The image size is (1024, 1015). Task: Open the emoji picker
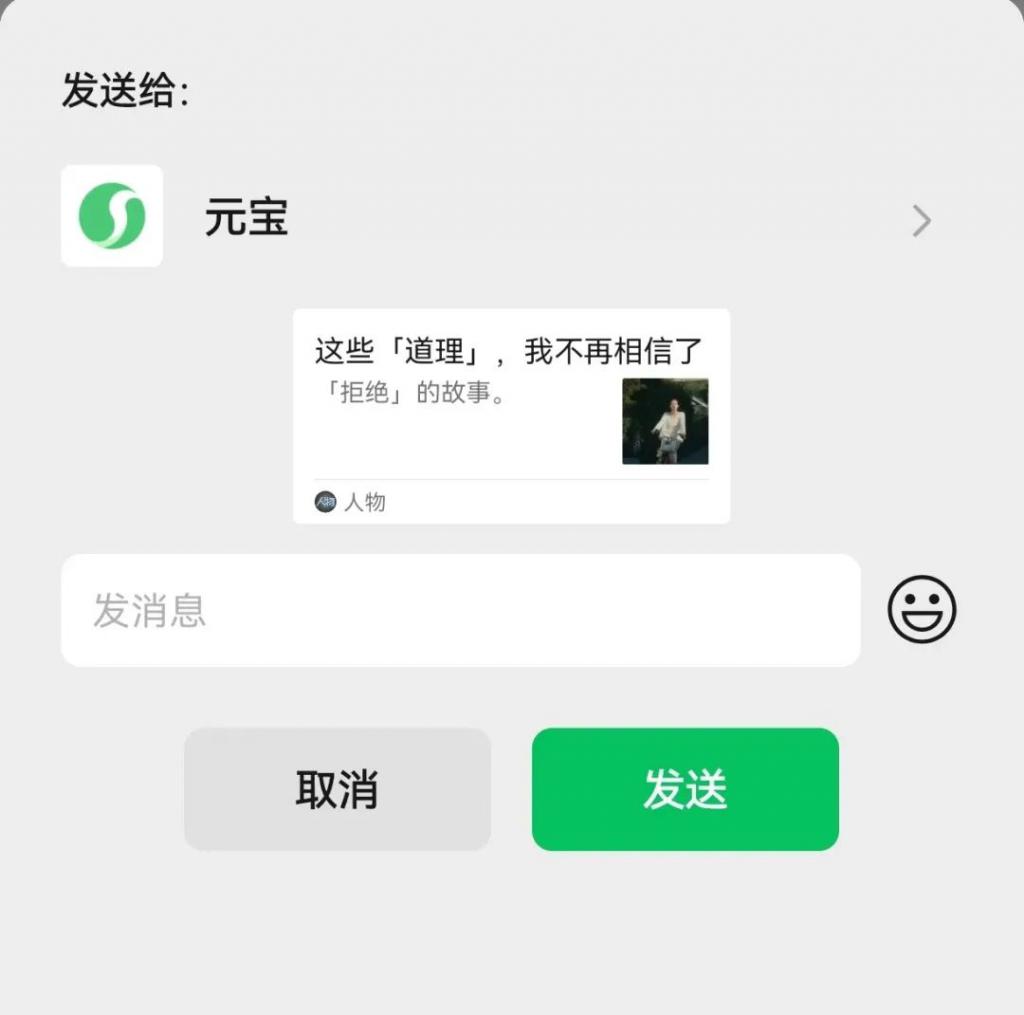(x=922, y=609)
